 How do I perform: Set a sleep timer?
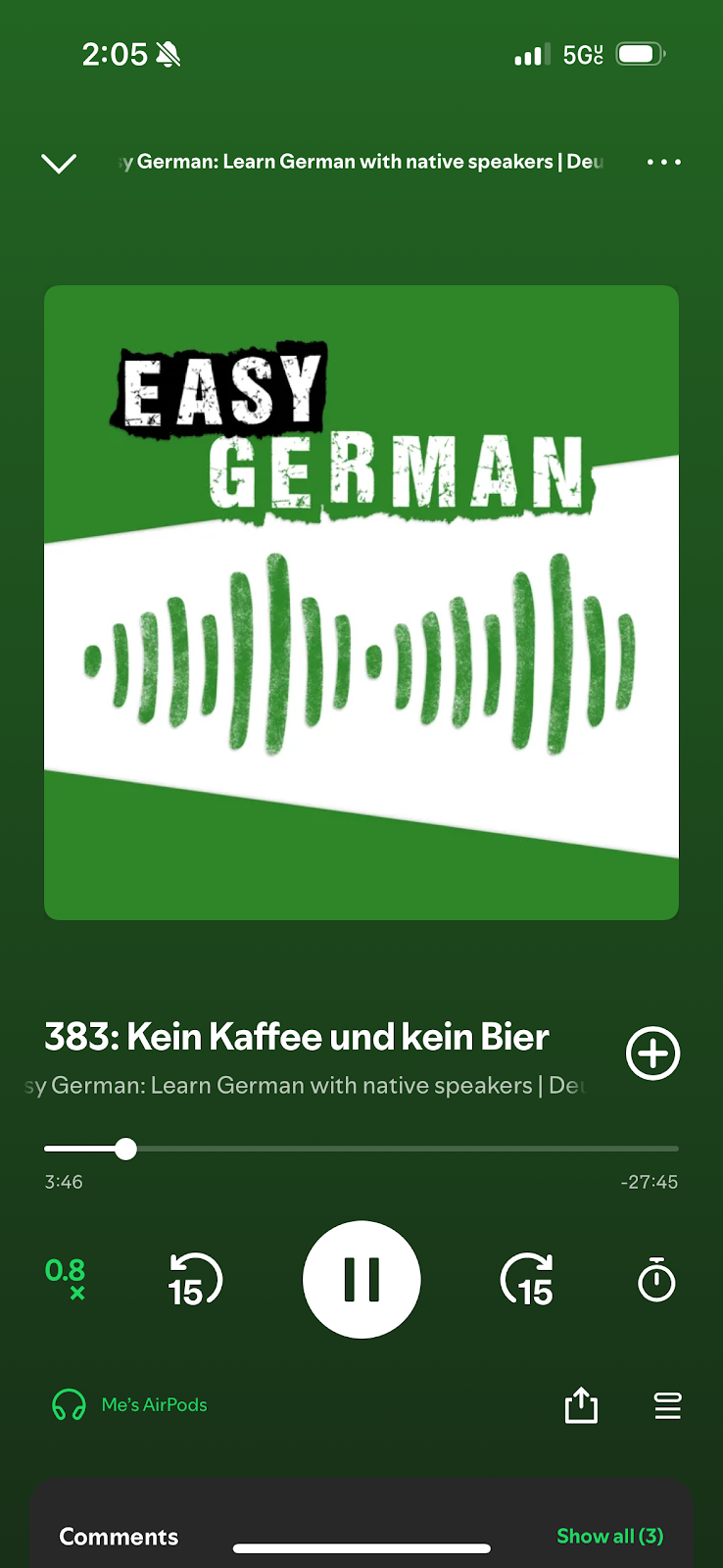pos(656,1280)
